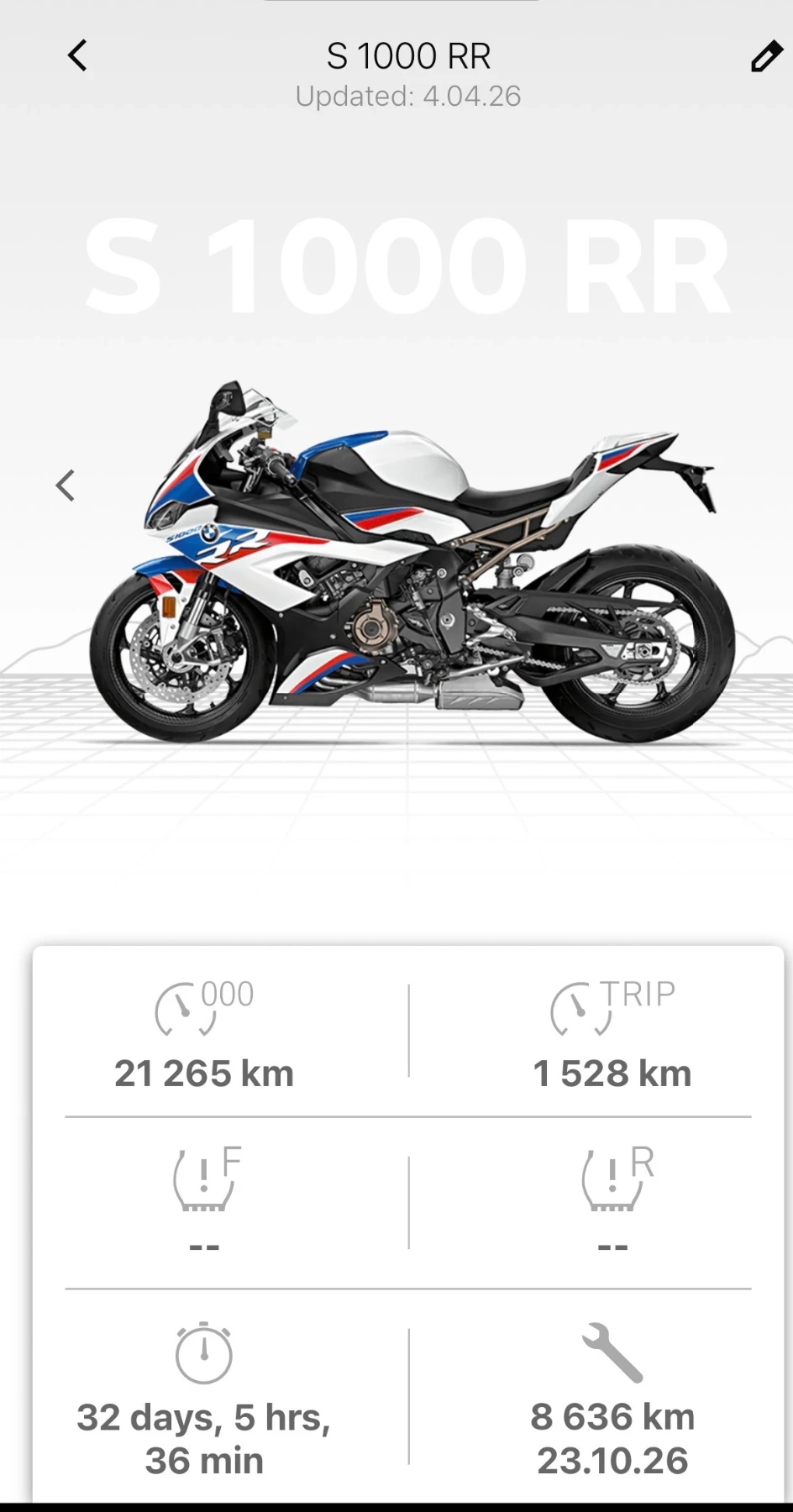This screenshot has height=1512, width=793.
Task: Select the TRIP distance gauge icon
Action: (609, 1008)
